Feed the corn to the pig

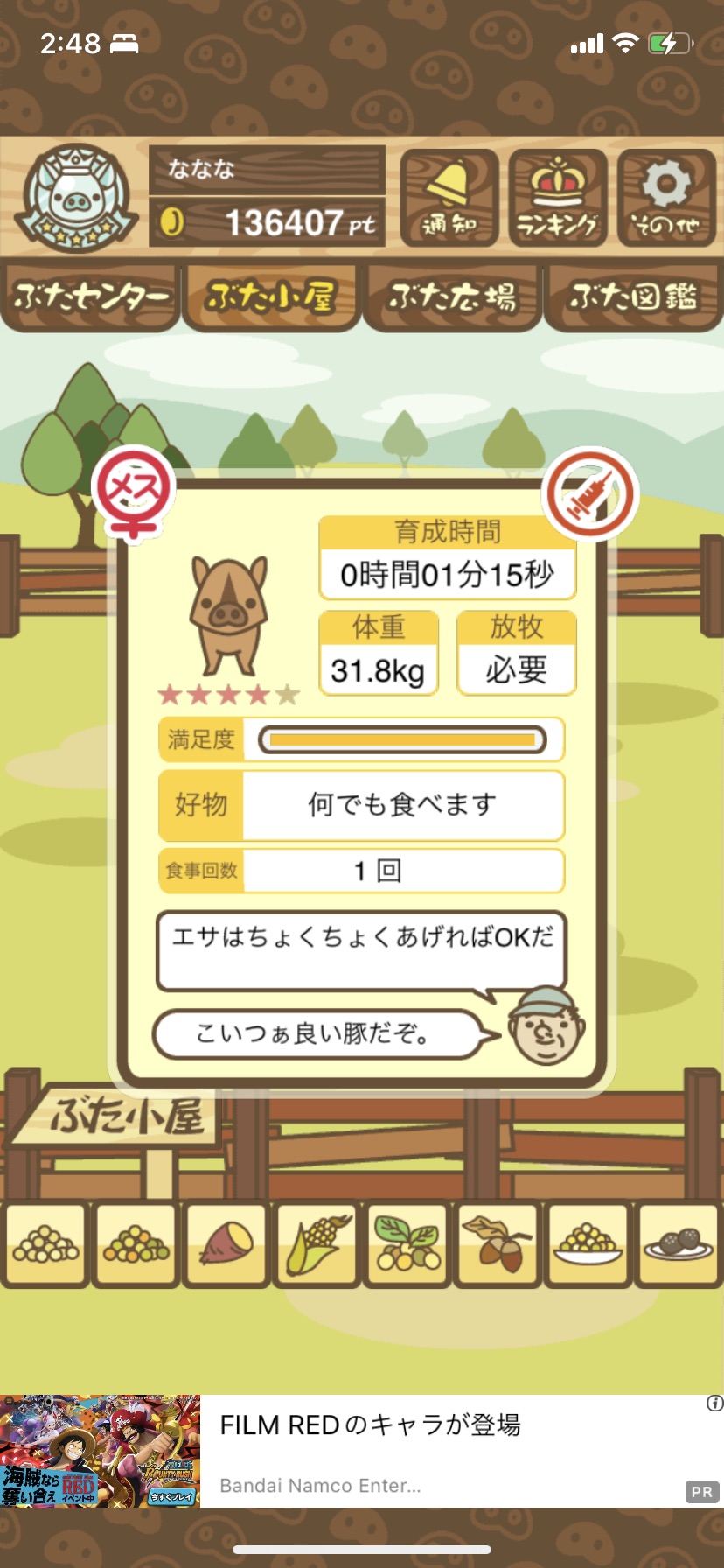click(x=317, y=1244)
